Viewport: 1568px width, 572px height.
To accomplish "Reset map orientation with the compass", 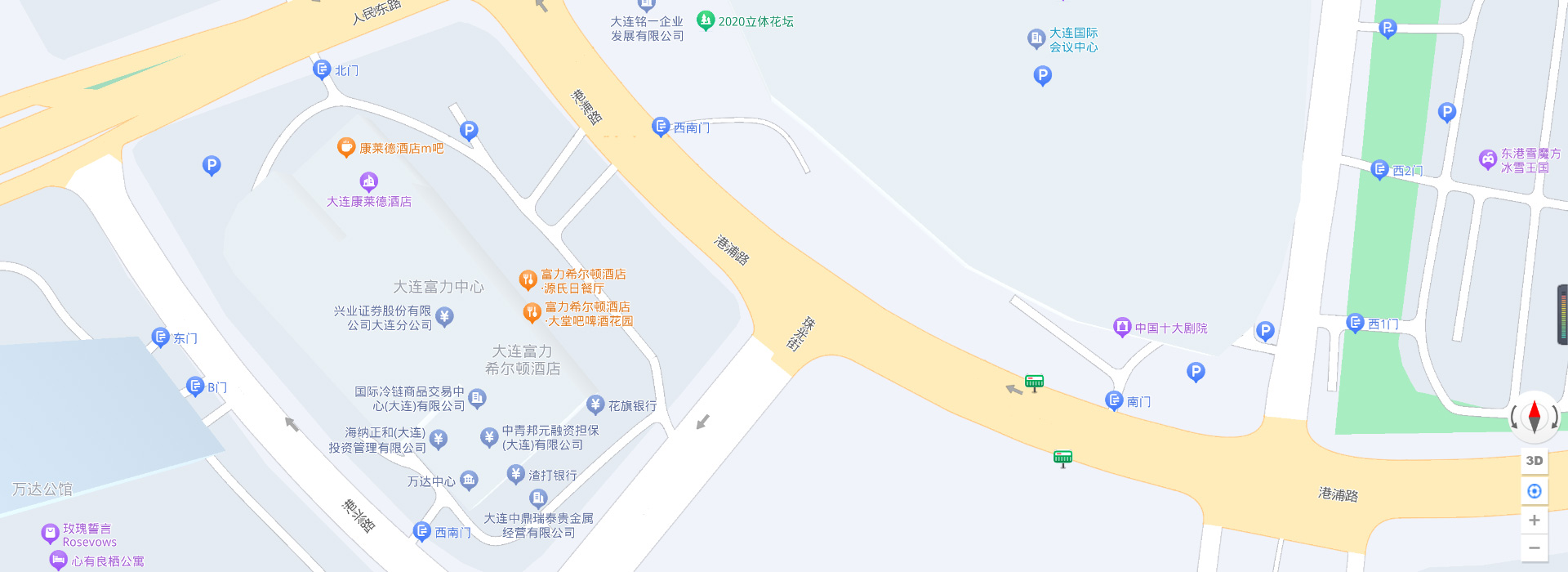I will click(1535, 416).
